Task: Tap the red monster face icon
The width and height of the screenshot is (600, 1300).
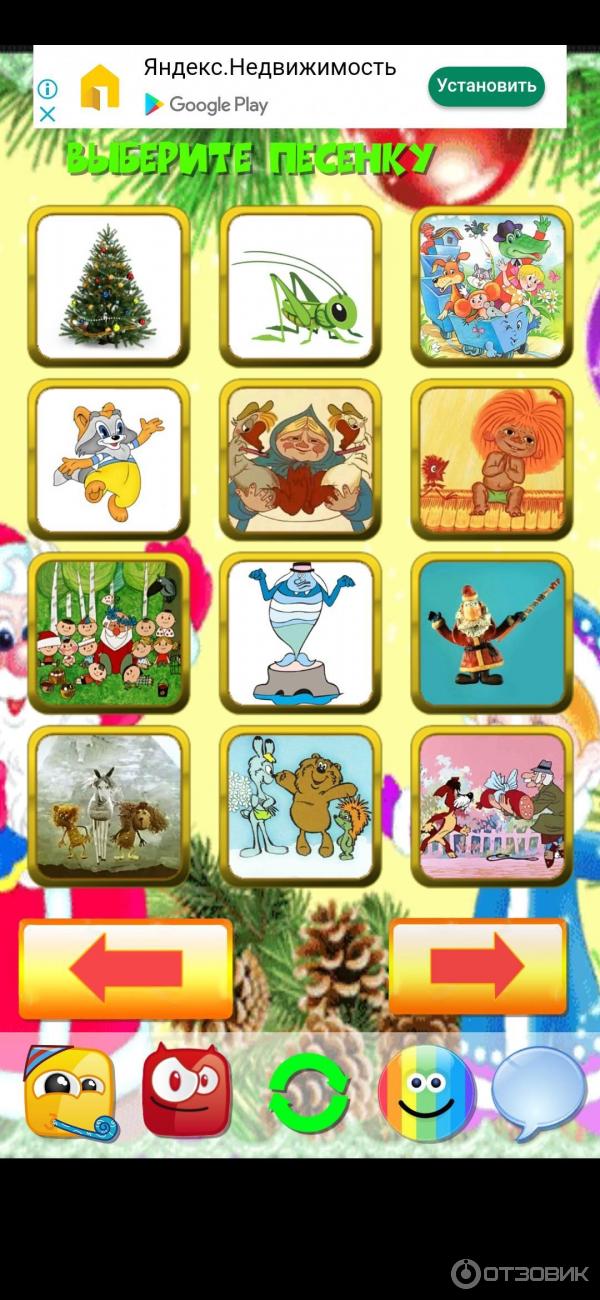Action: point(187,1091)
